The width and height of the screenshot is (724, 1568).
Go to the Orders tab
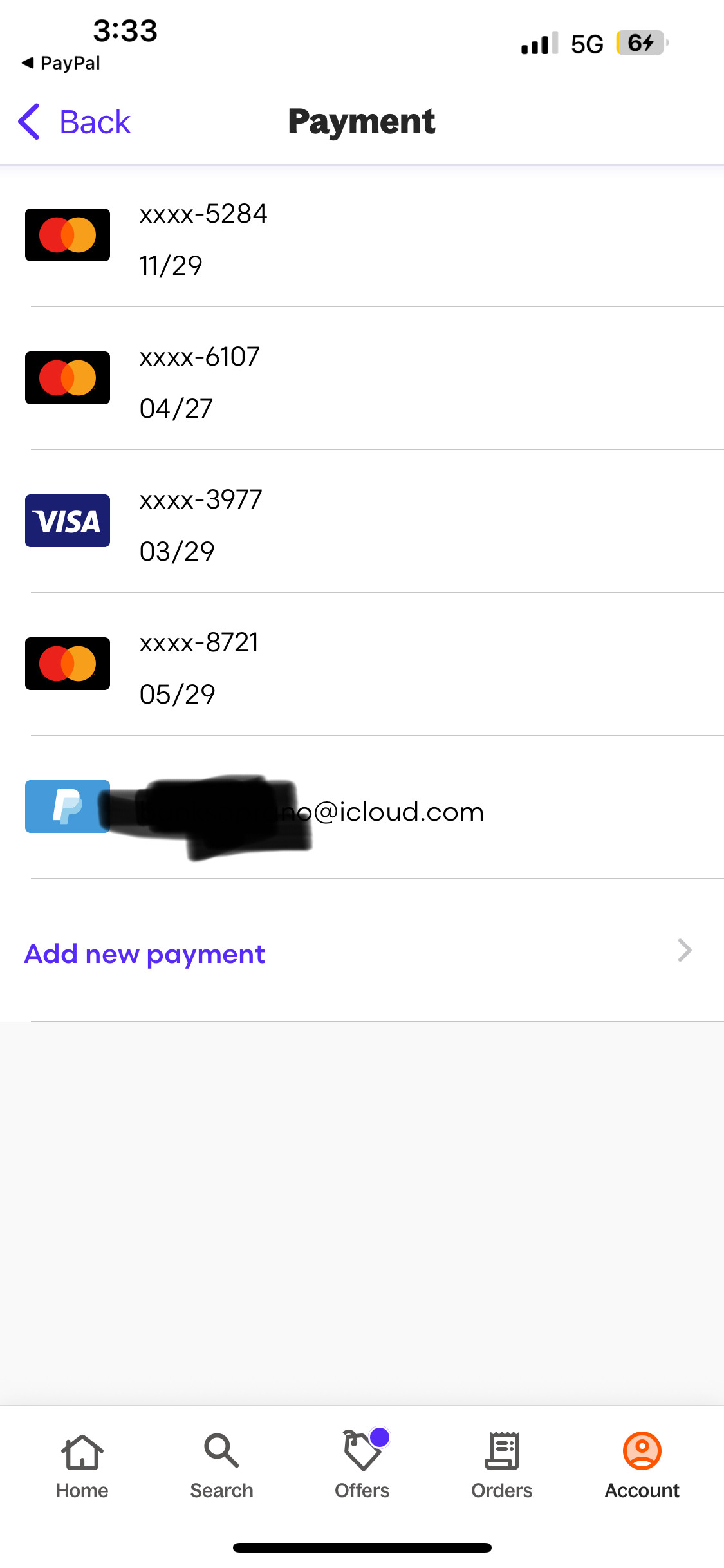[x=501, y=1466]
